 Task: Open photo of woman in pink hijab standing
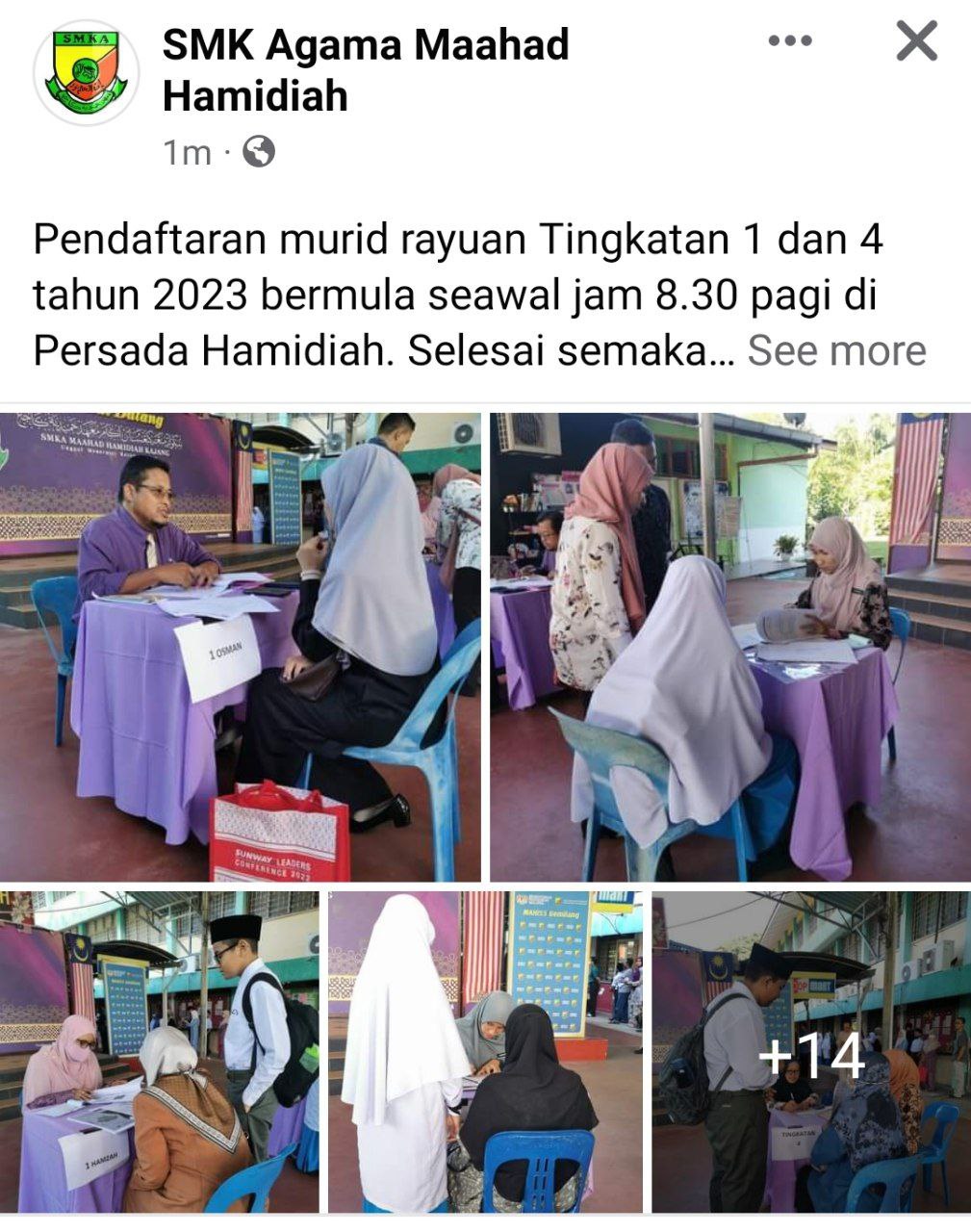(x=730, y=647)
